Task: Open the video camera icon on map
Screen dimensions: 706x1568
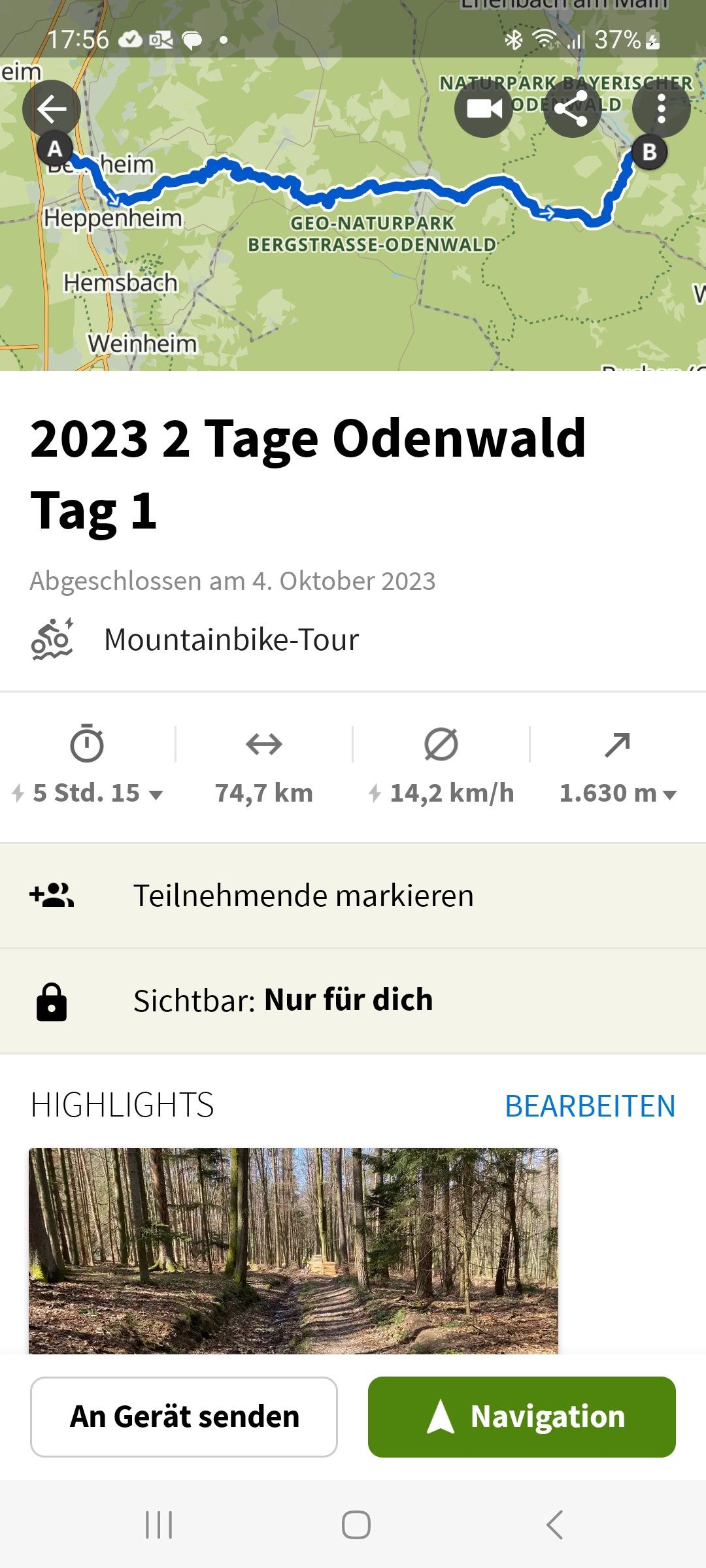Action: click(484, 109)
